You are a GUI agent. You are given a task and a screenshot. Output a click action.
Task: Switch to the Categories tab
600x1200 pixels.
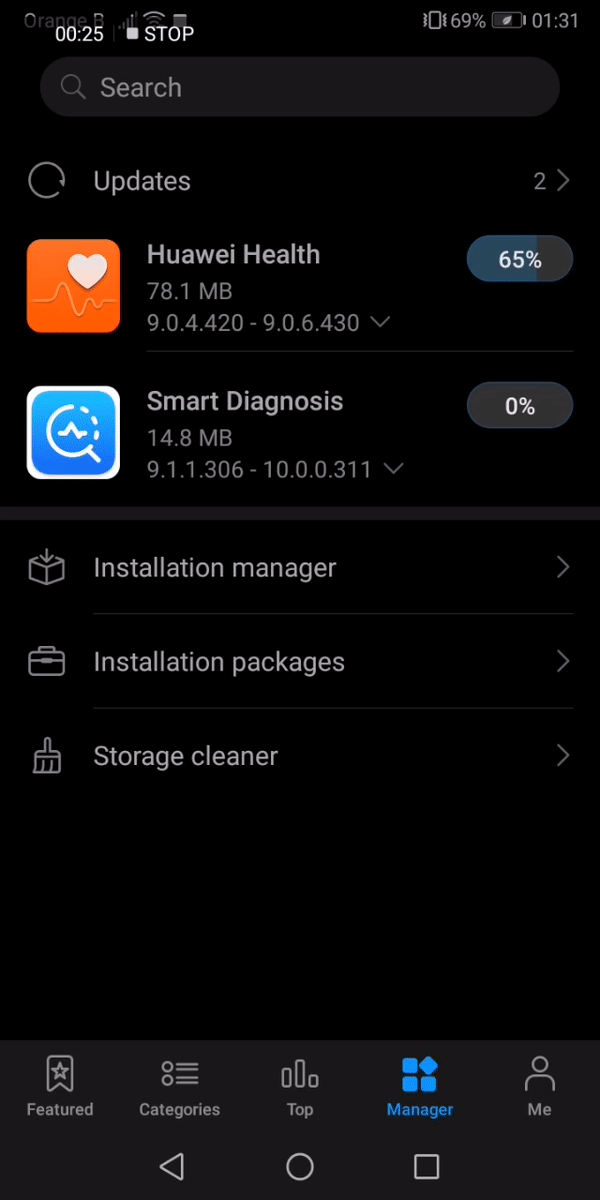pos(180,1087)
